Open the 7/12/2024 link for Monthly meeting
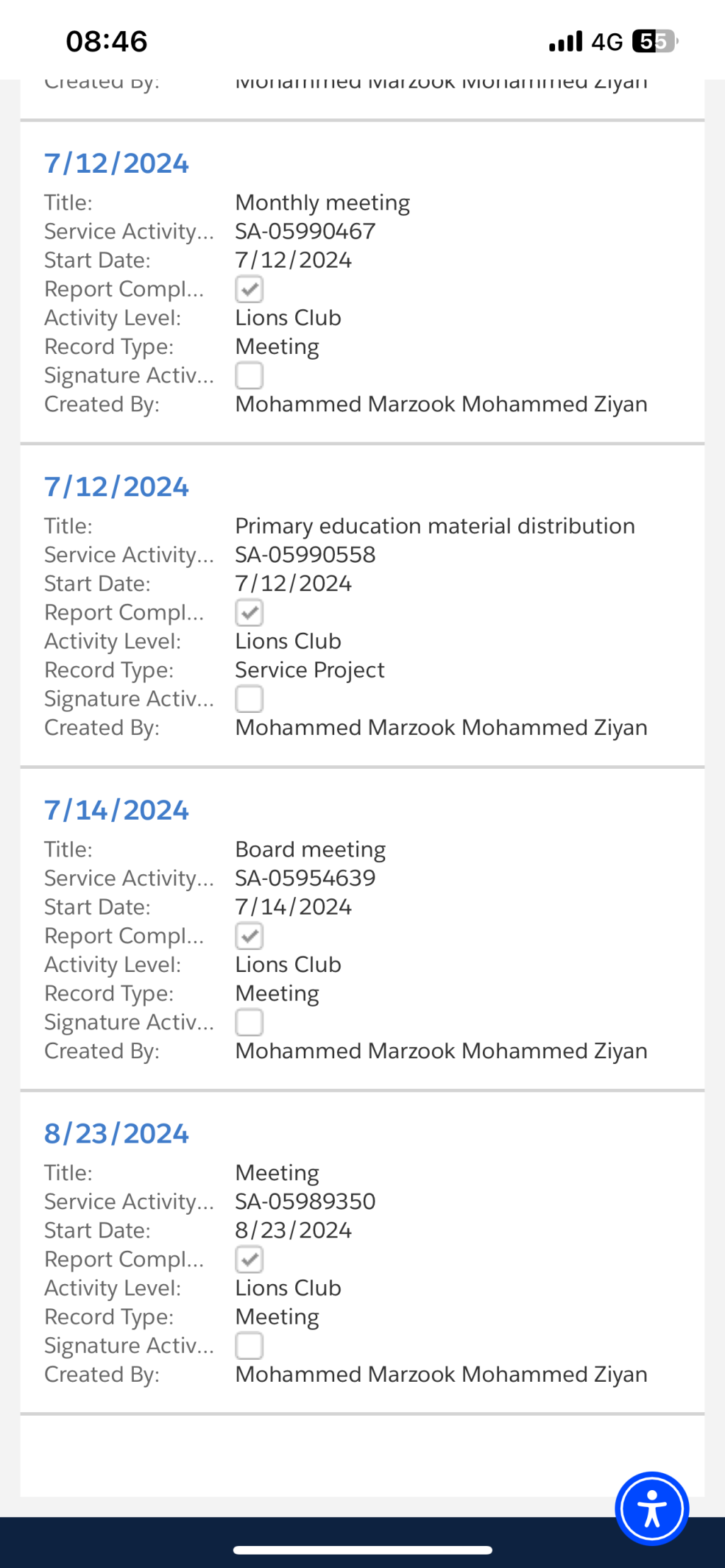This screenshot has height=1568, width=725. click(116, 164)
